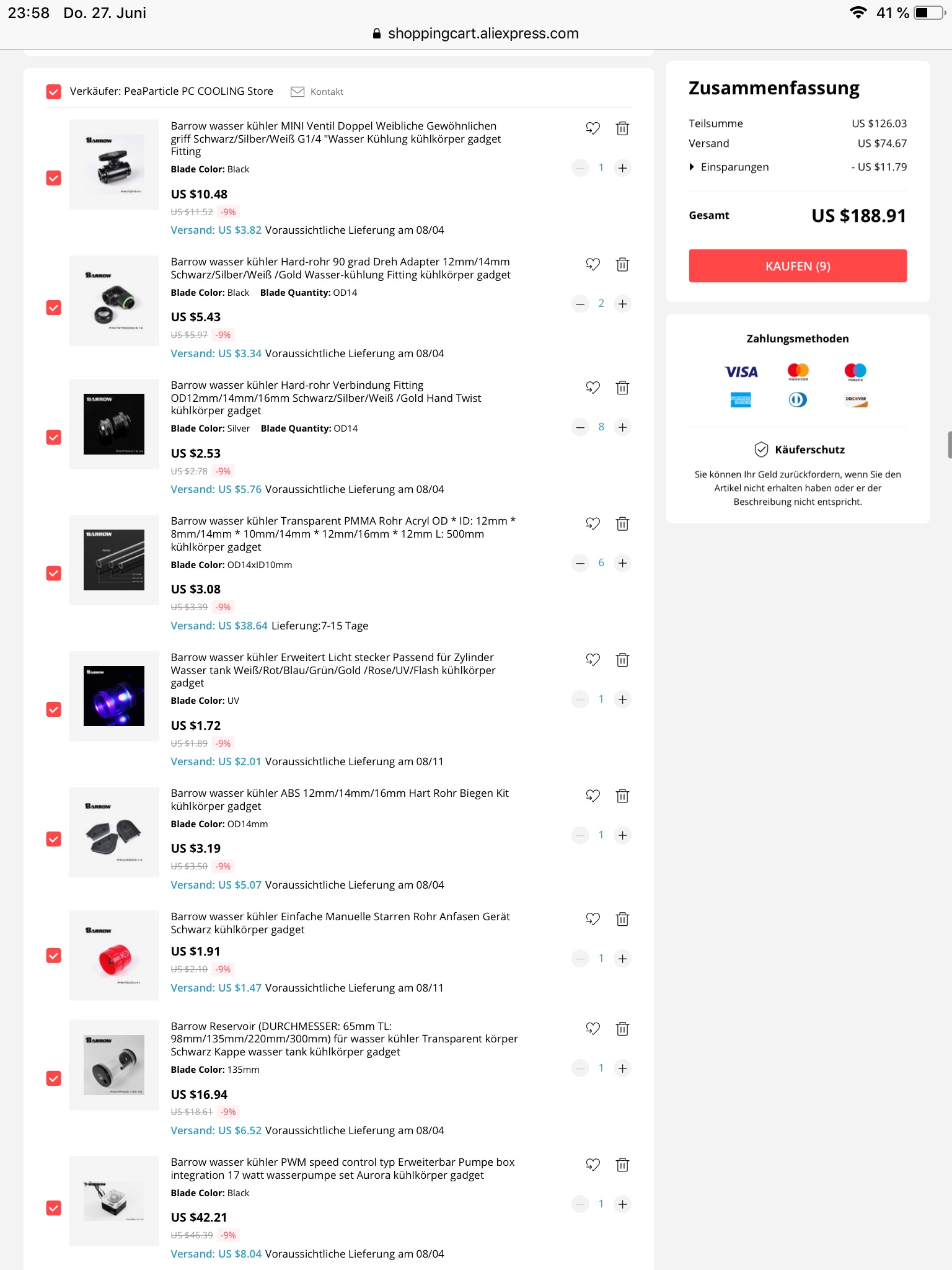Increase quantity of PMMA Rohr Acryl tube

(x=622, y=563)
